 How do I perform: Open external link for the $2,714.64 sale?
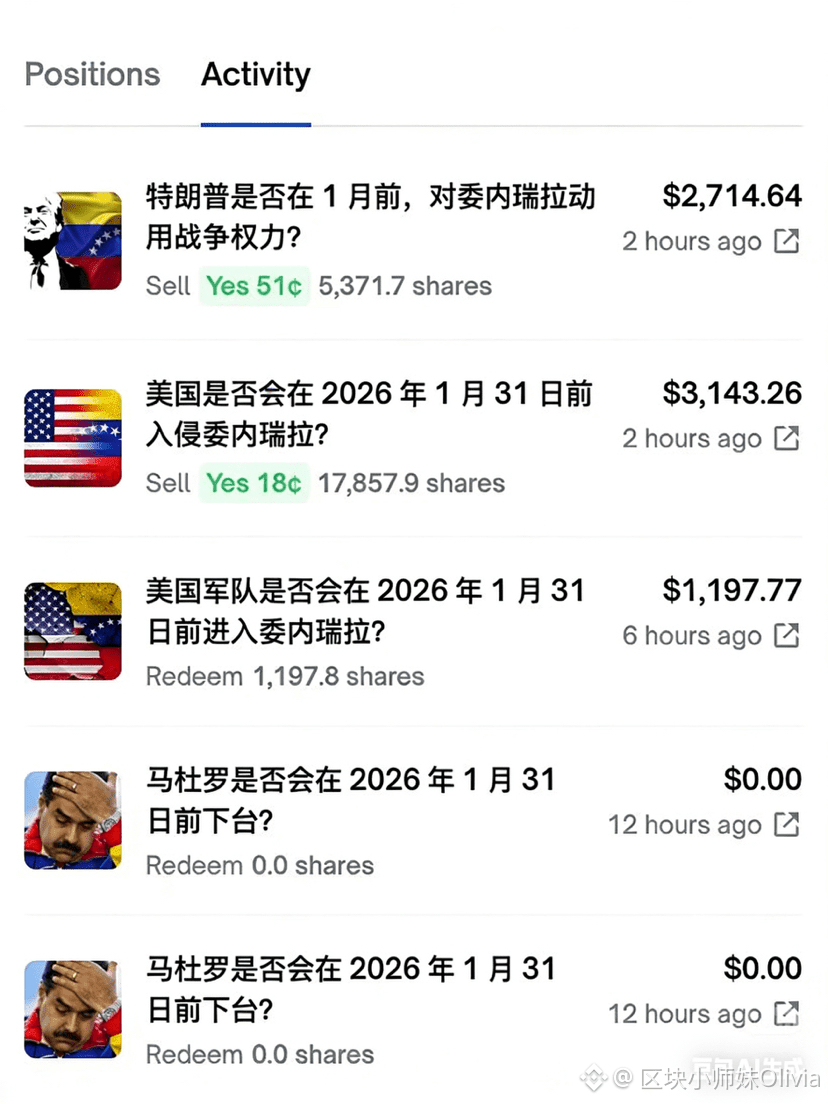click(x=788, y=241)
